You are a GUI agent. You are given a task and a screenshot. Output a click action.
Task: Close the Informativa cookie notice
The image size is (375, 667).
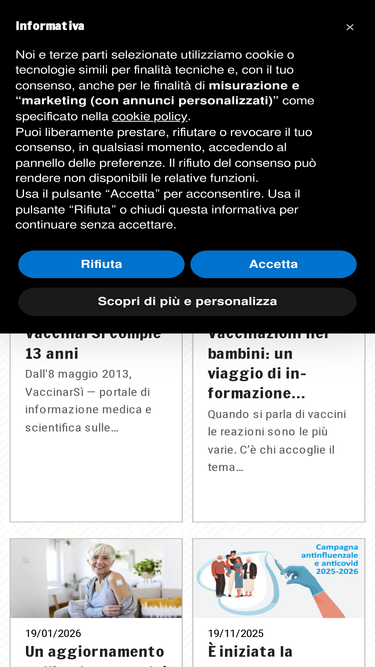pos(349,27)
